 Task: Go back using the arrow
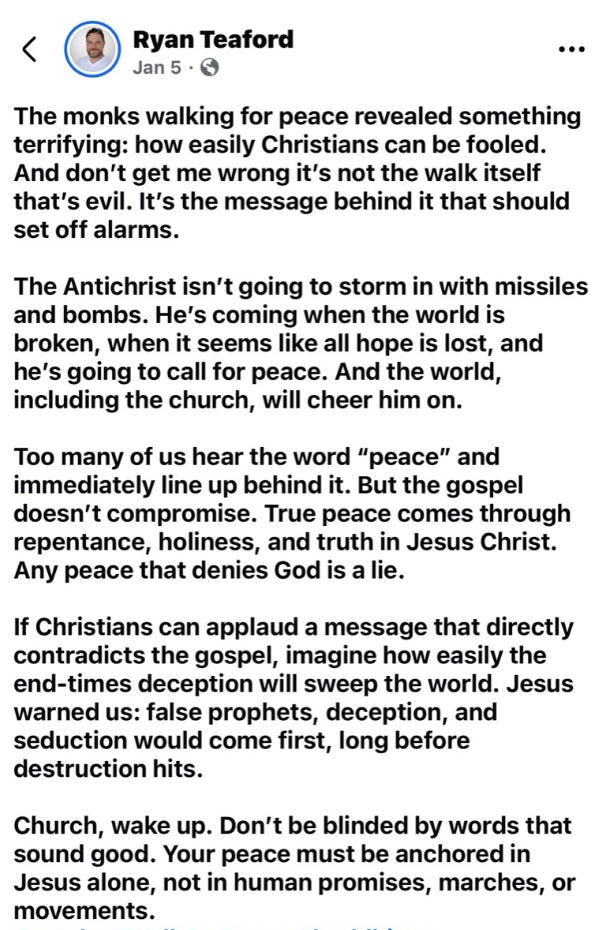tap(30, 49)
